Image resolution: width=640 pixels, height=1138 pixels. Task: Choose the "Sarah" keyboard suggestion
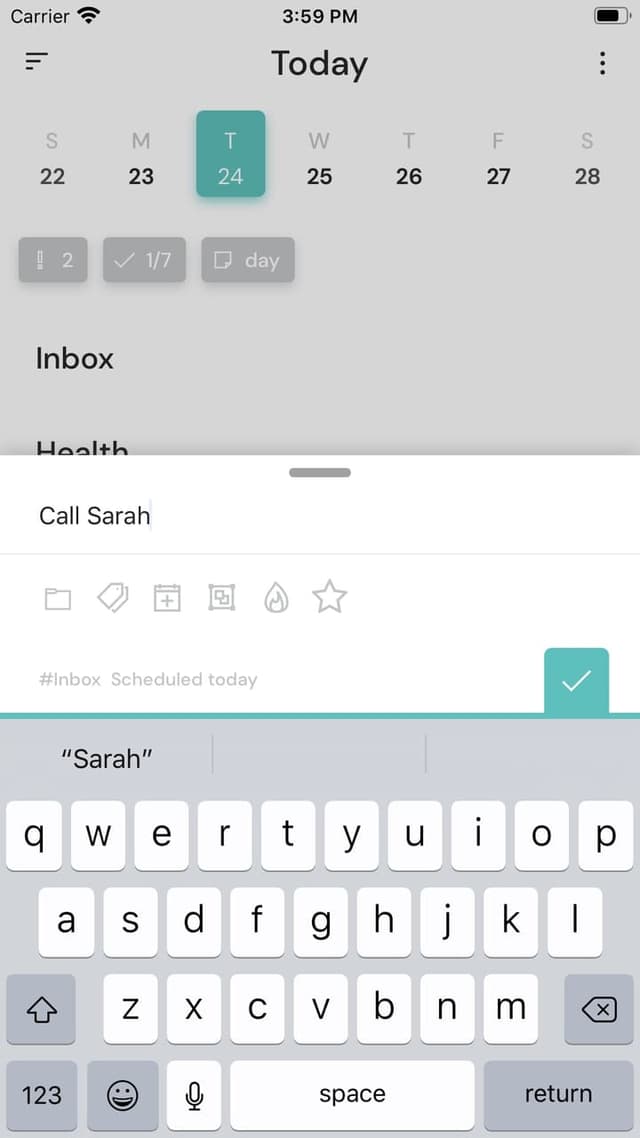click(x=107, y=759)
